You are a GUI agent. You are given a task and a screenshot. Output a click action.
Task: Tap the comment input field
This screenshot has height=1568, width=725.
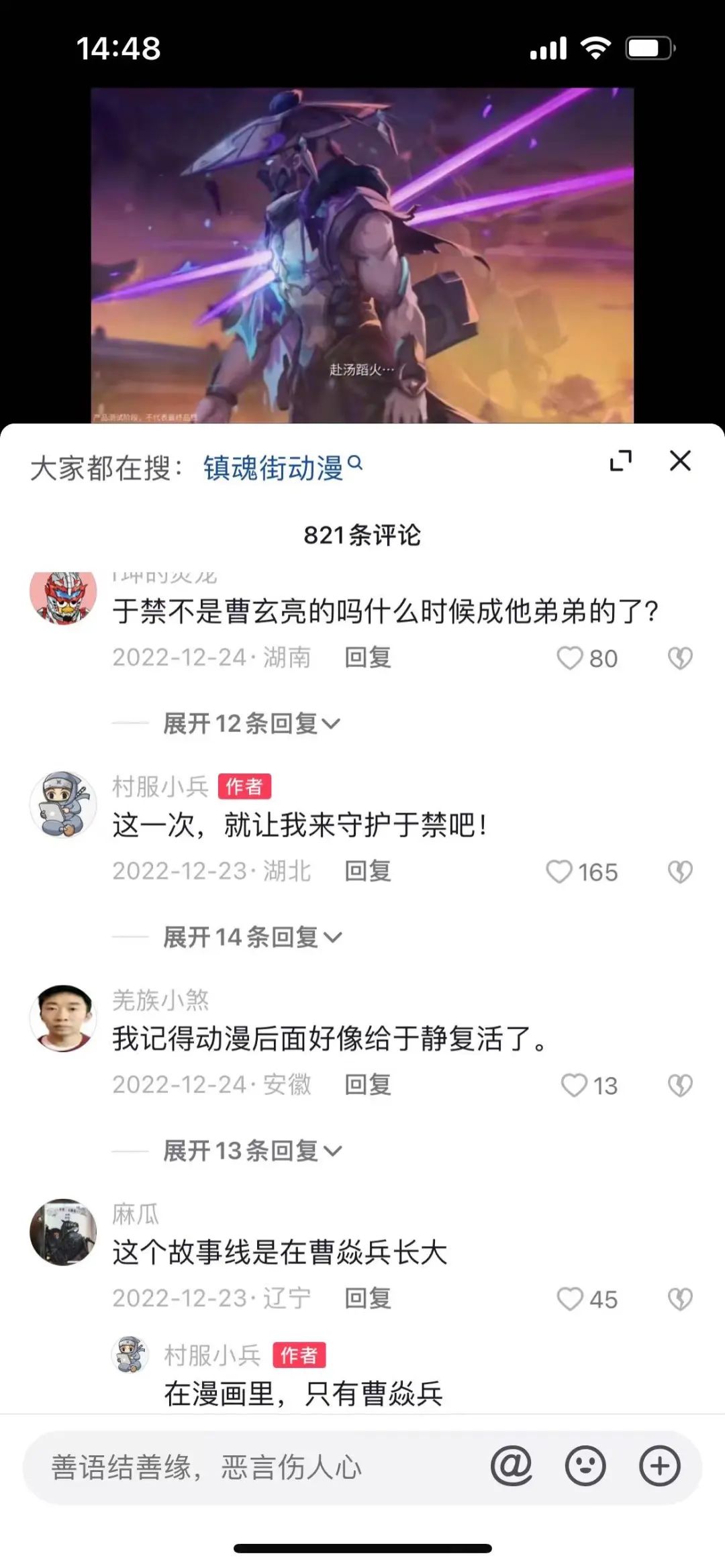[x=255, y=1467]
